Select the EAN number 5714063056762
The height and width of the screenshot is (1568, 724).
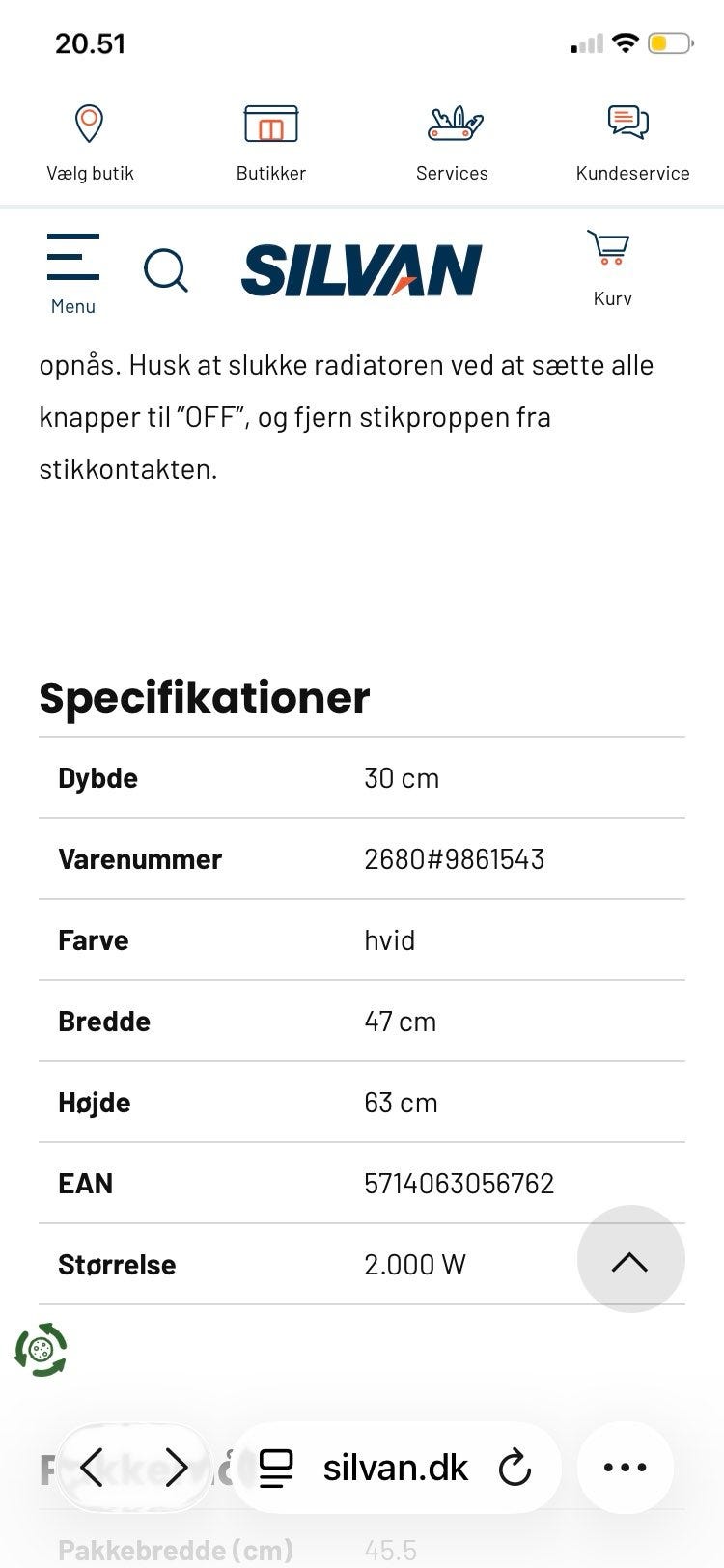tap(459, 1182)
